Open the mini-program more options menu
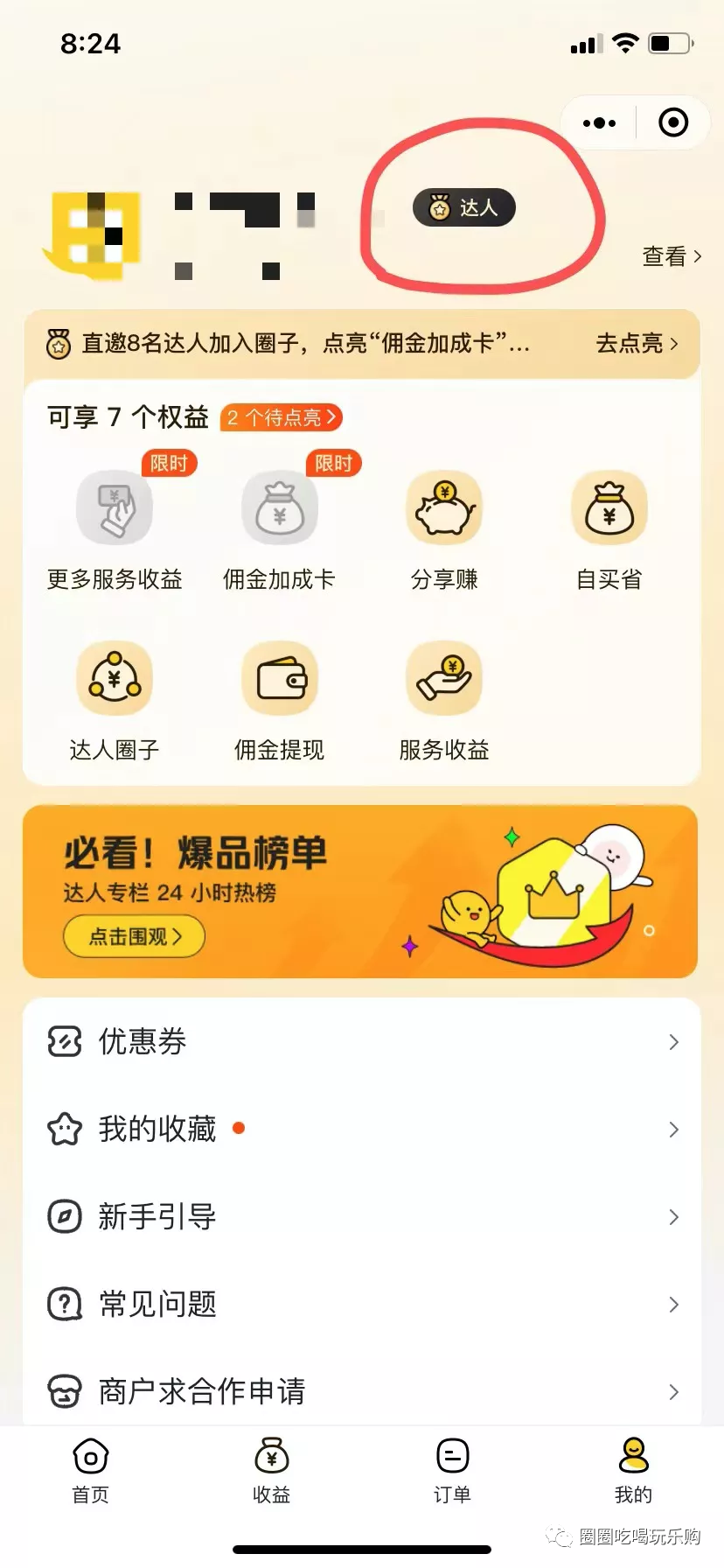Image resolution: width=724 pixels, height=1568 pixels. pos(598,122)
